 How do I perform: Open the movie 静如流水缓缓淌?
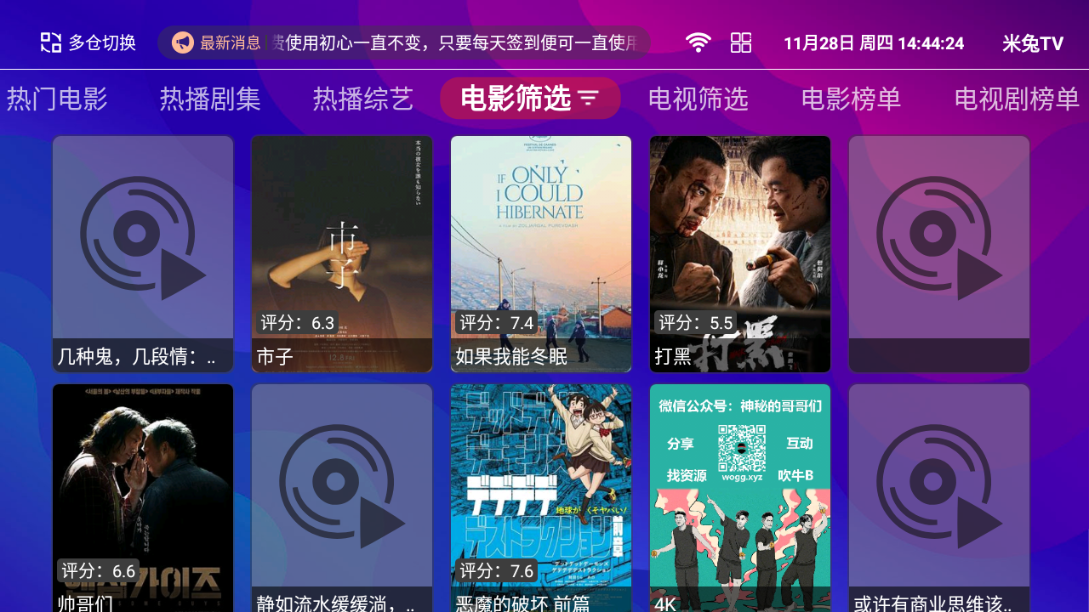tap(342, 498)
